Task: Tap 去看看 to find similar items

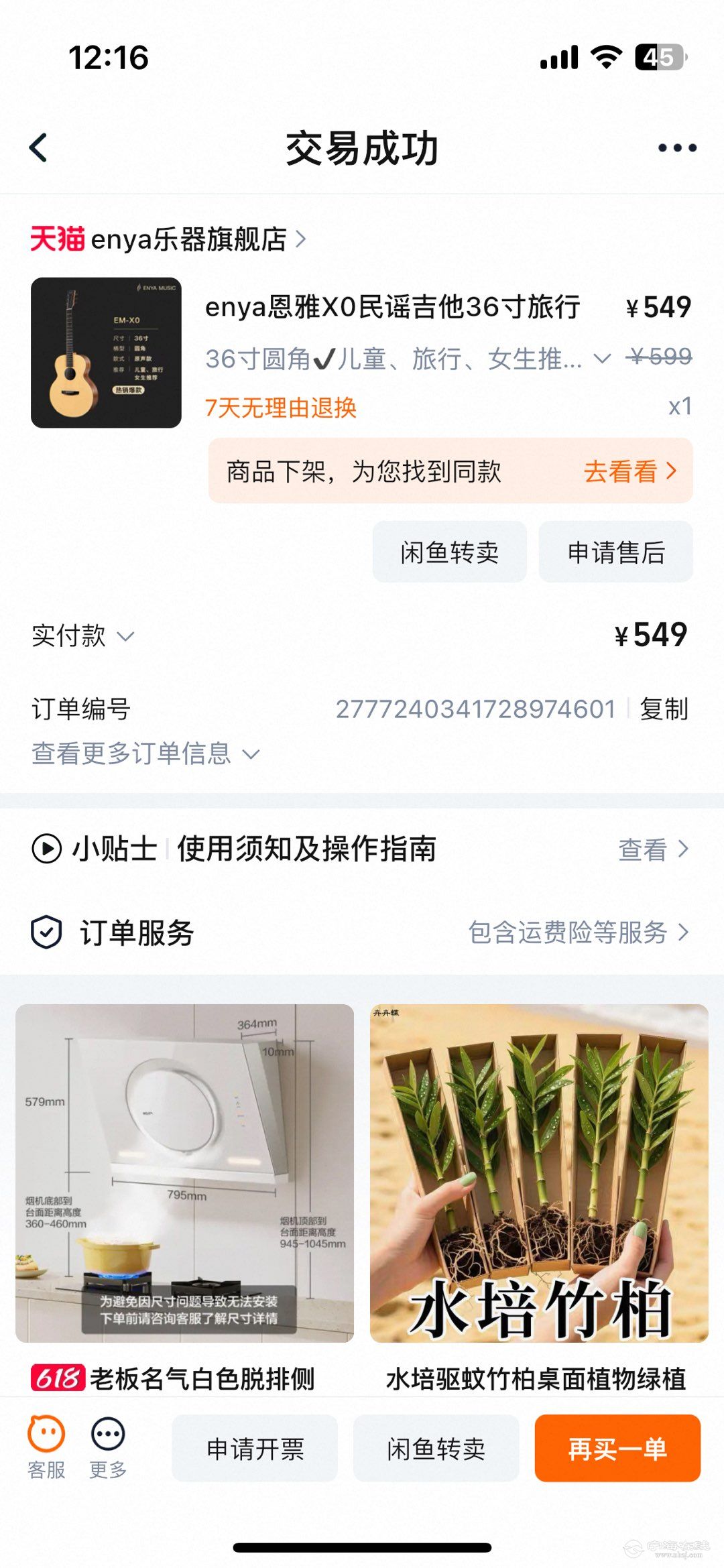Action: 630,471
